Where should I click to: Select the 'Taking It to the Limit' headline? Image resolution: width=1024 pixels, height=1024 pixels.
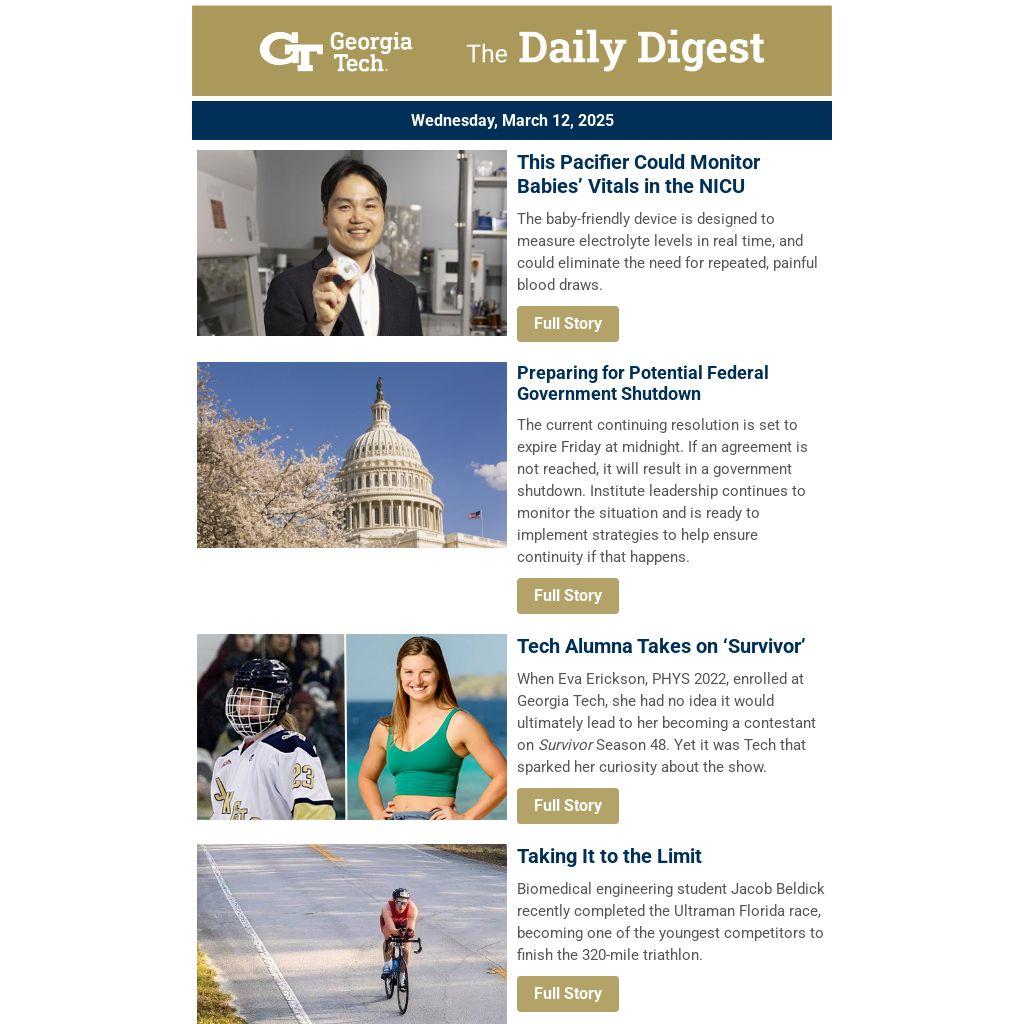(609, 856)
